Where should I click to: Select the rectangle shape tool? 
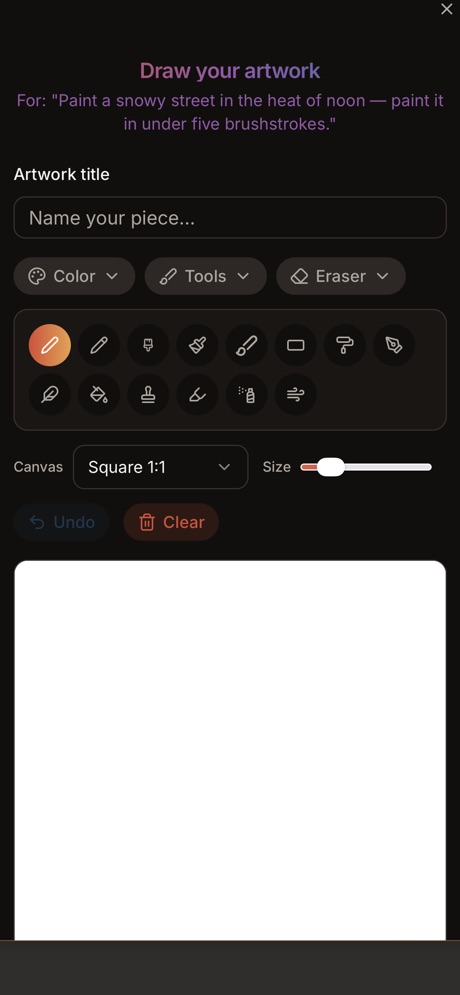(x=296, y=345)
